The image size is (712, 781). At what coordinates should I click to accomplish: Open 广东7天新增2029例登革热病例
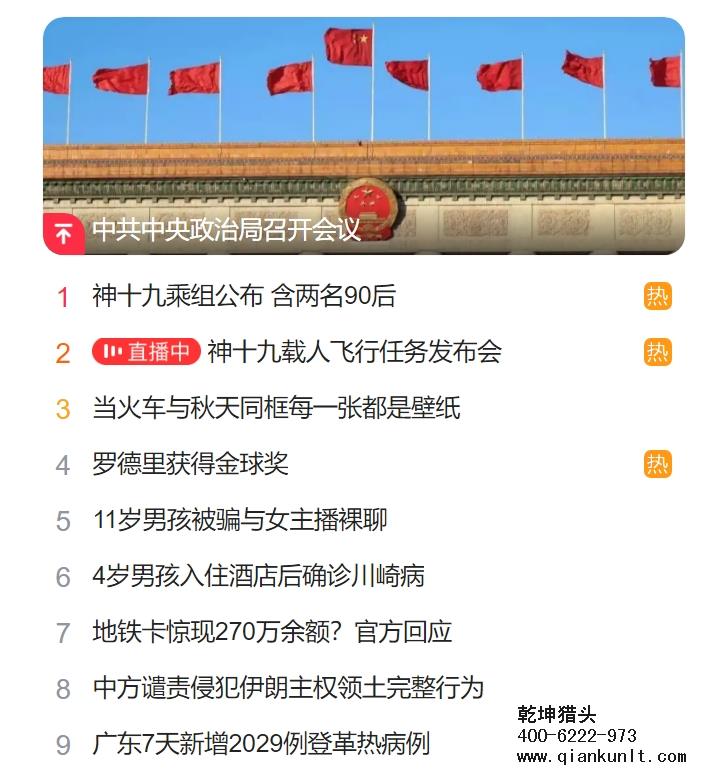pos(261,744)
